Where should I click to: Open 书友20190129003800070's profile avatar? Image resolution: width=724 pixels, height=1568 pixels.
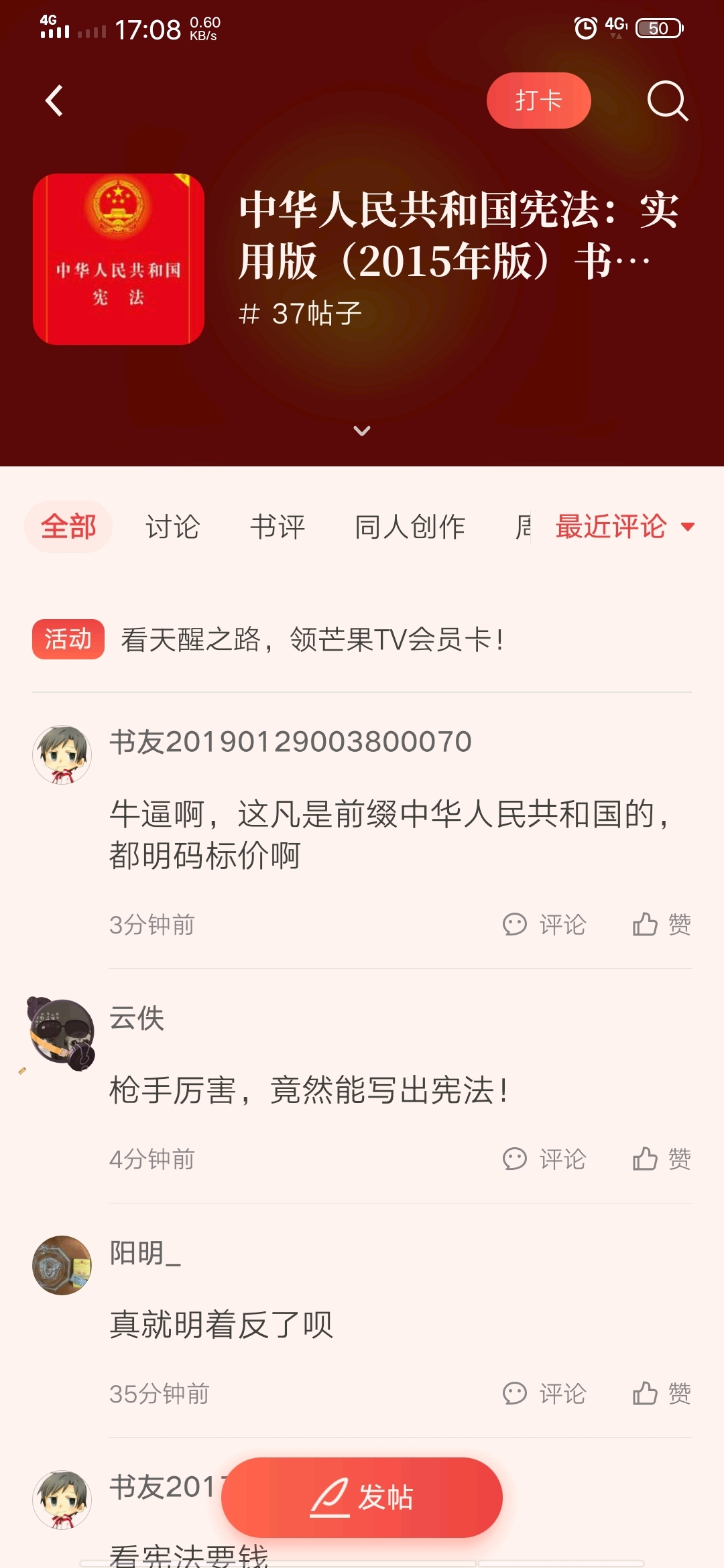coord(62,755)
